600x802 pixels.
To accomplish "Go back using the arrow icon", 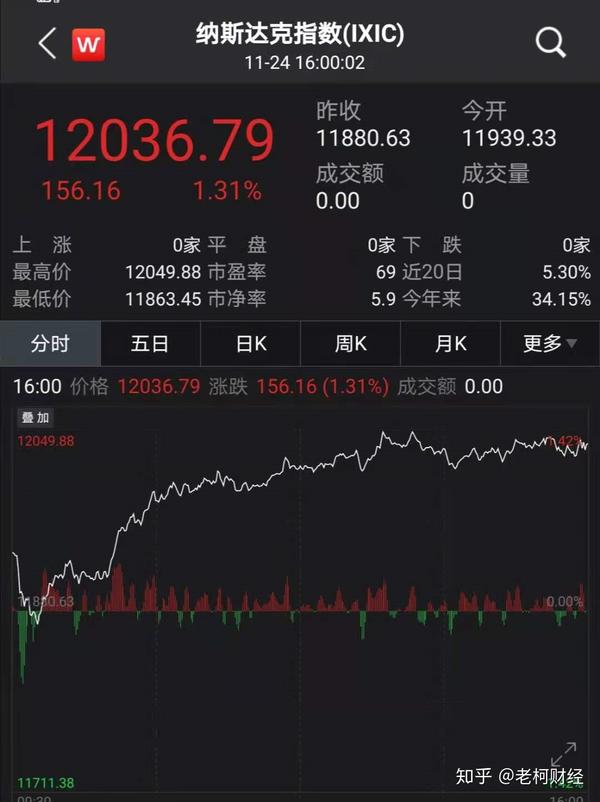I will tap(46, 43).
